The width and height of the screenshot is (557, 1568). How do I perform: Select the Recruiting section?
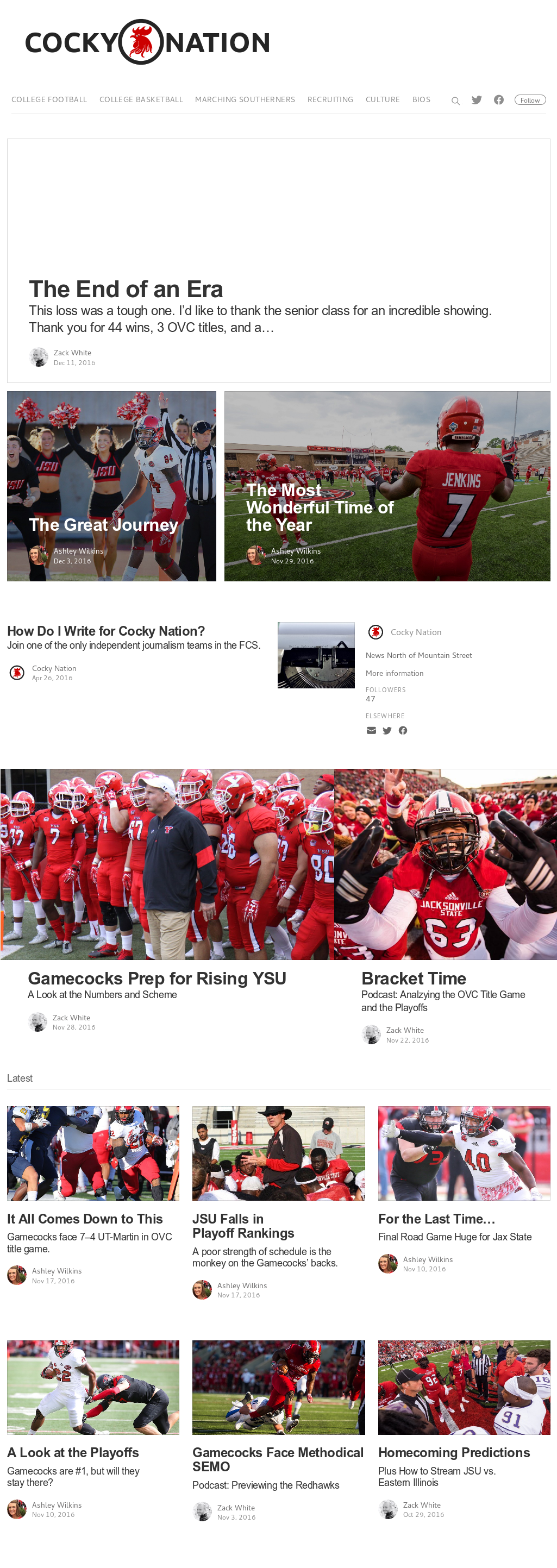click(330, 100)
